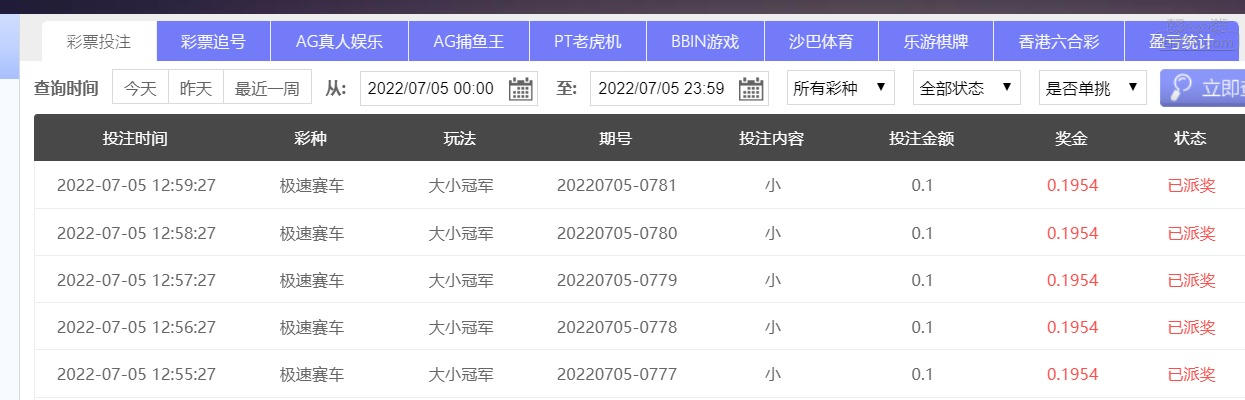1245x400 pixels.
Task: Expand the 全部状态 dropdown
Action: pyautogui.click(x=967, y=88)
